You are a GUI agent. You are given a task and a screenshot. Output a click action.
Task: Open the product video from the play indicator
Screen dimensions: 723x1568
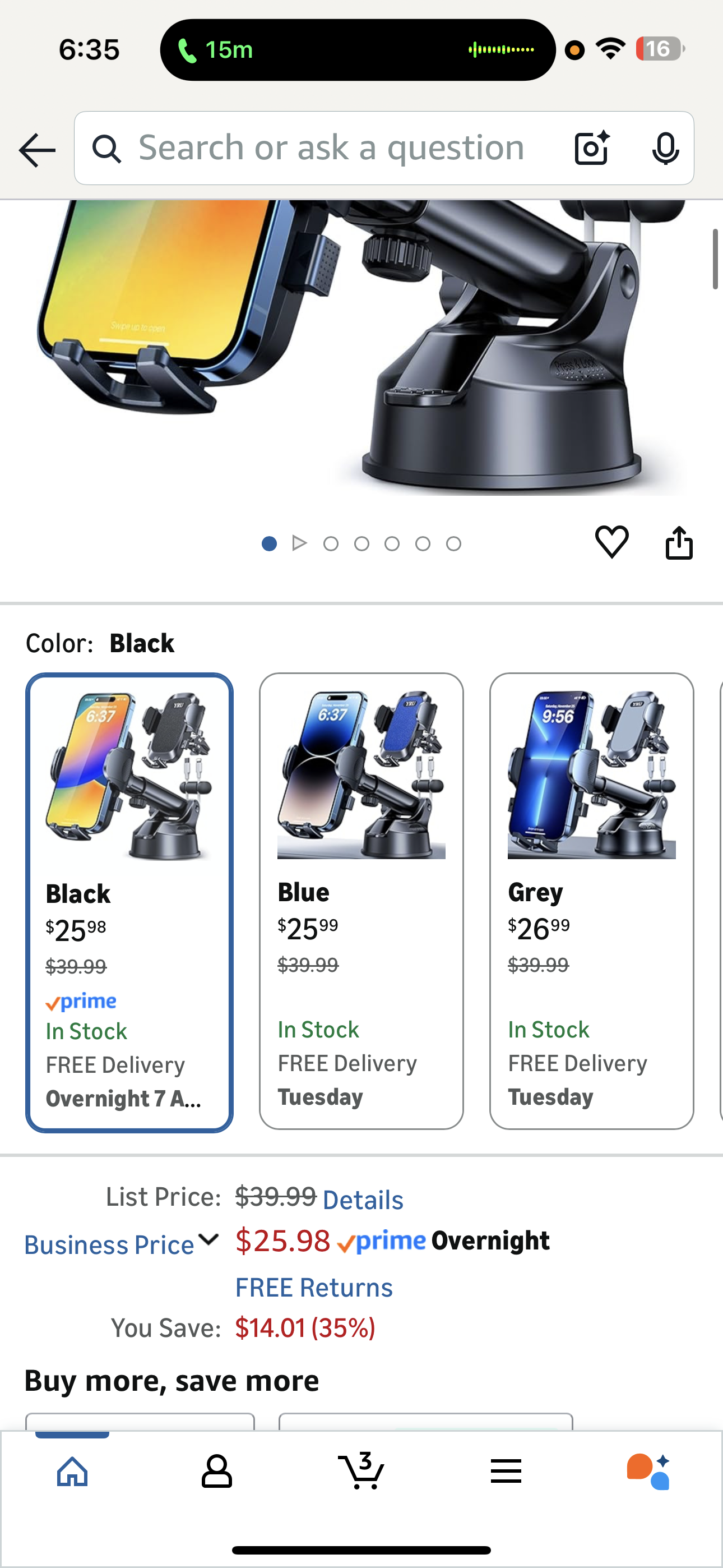pyautogui.click(x=299, y=543)
